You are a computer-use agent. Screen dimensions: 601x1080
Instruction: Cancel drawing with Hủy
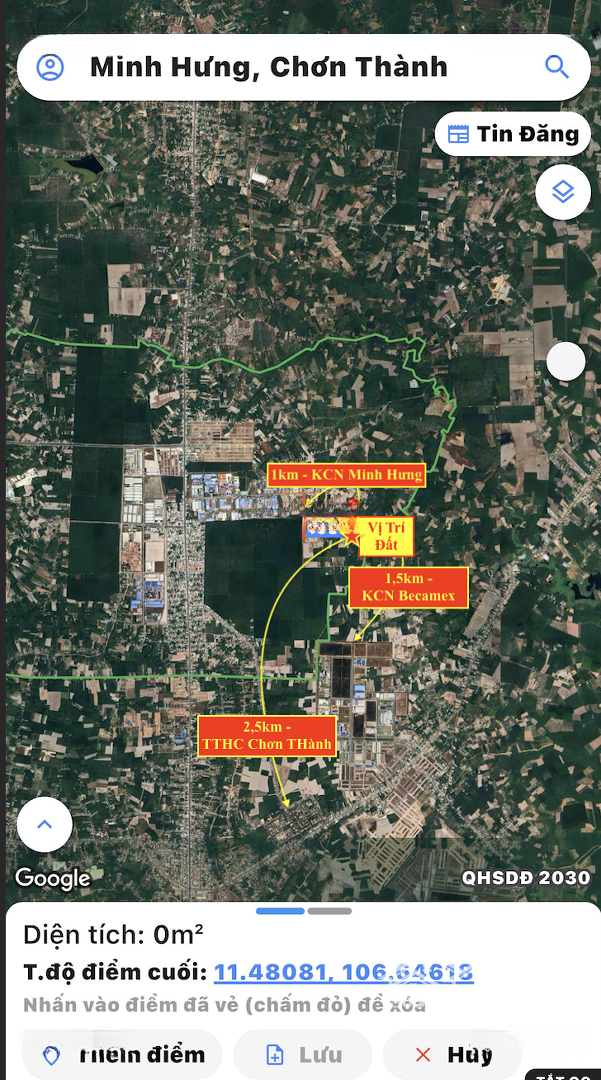(452, 1054)
